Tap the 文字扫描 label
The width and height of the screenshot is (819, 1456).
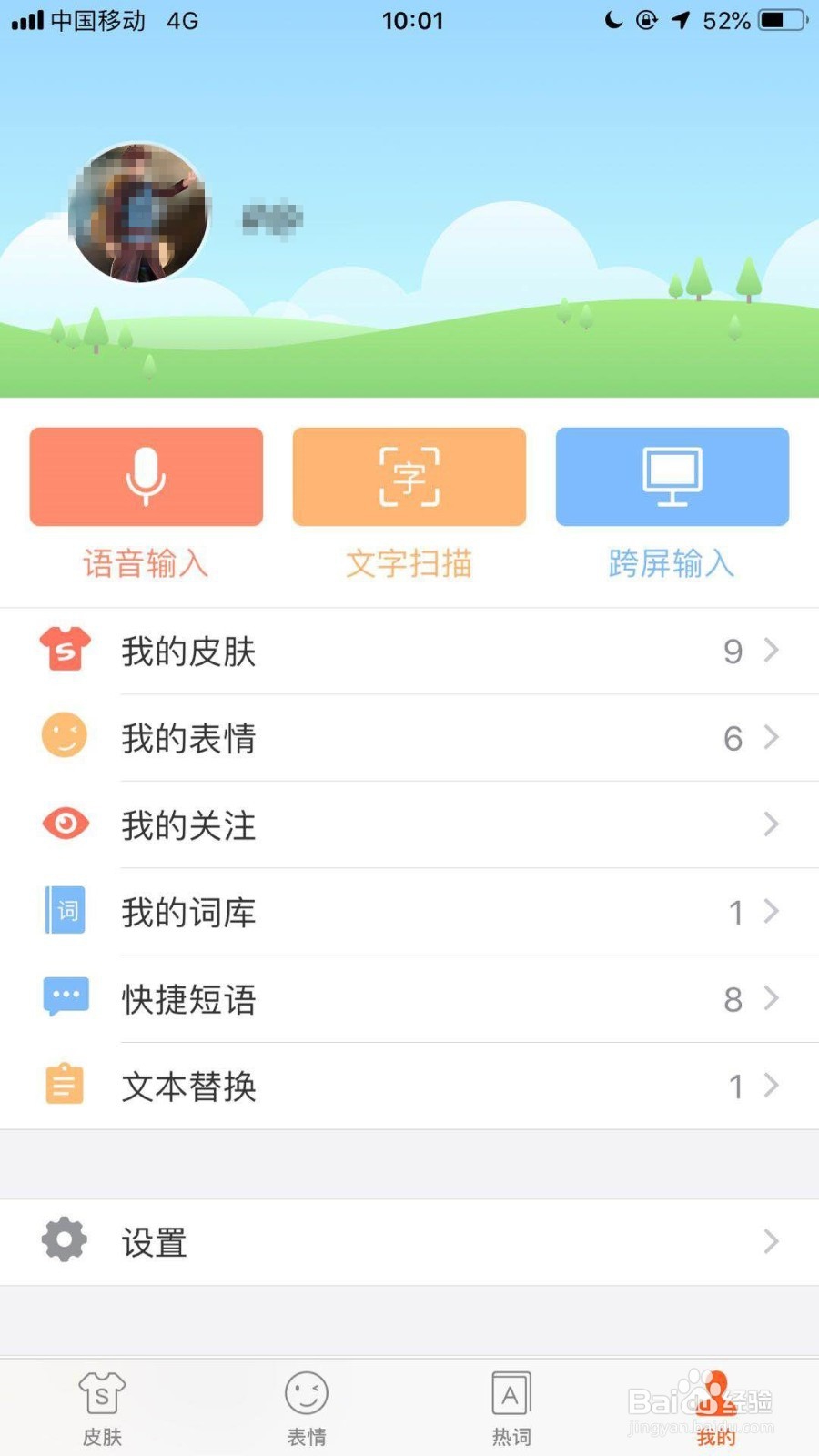[x=409, y=564]
